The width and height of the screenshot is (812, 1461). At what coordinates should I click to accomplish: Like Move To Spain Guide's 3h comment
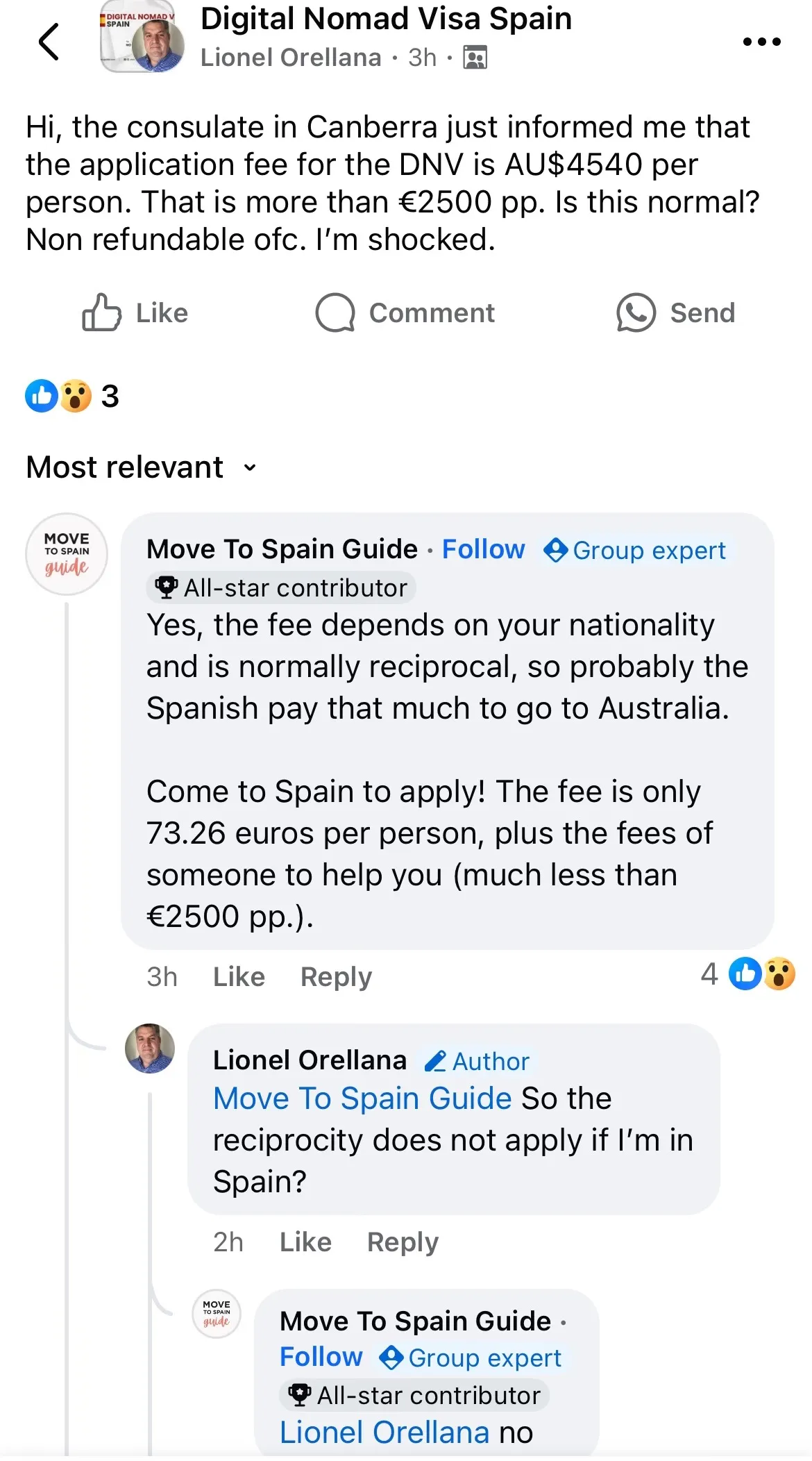[x=239, y=977]
